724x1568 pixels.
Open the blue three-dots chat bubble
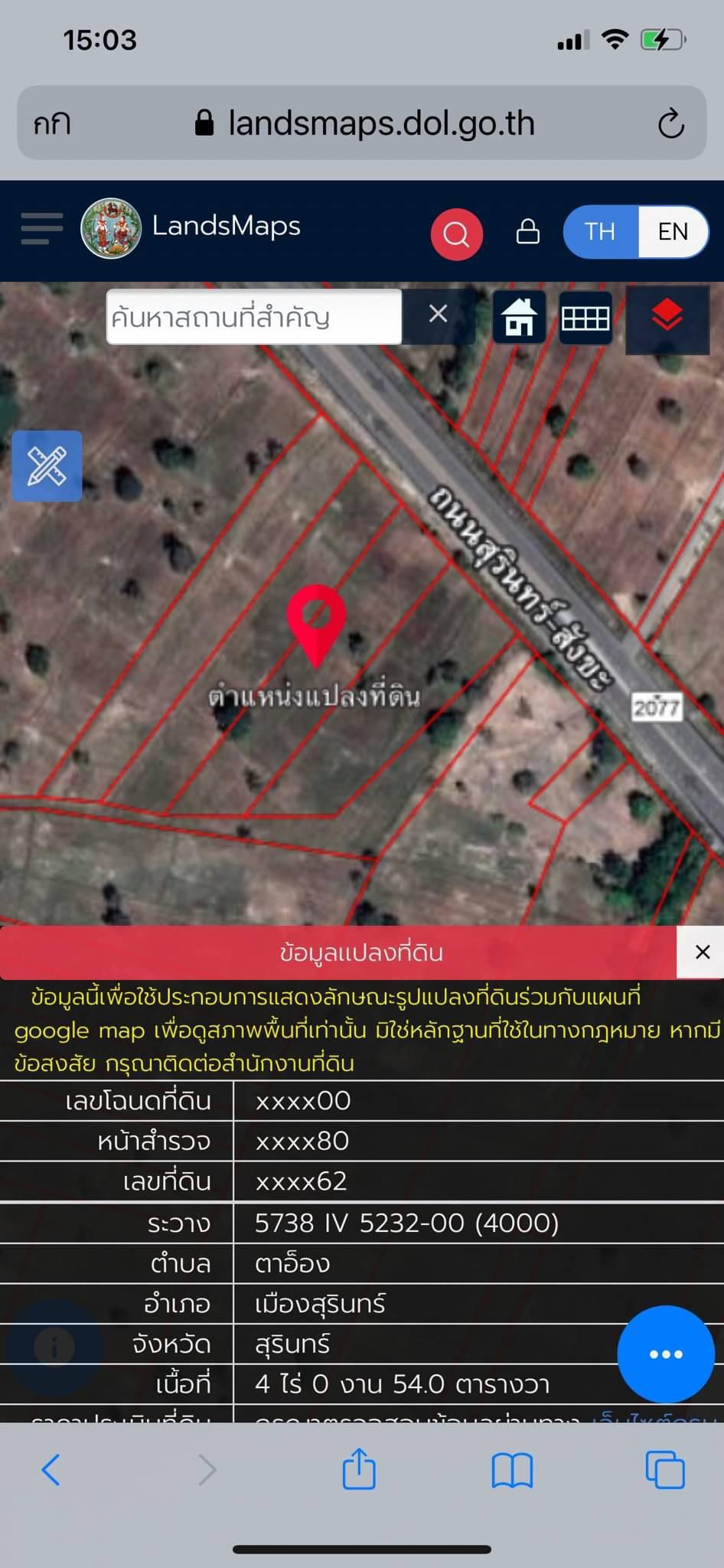coord(666,1354)
